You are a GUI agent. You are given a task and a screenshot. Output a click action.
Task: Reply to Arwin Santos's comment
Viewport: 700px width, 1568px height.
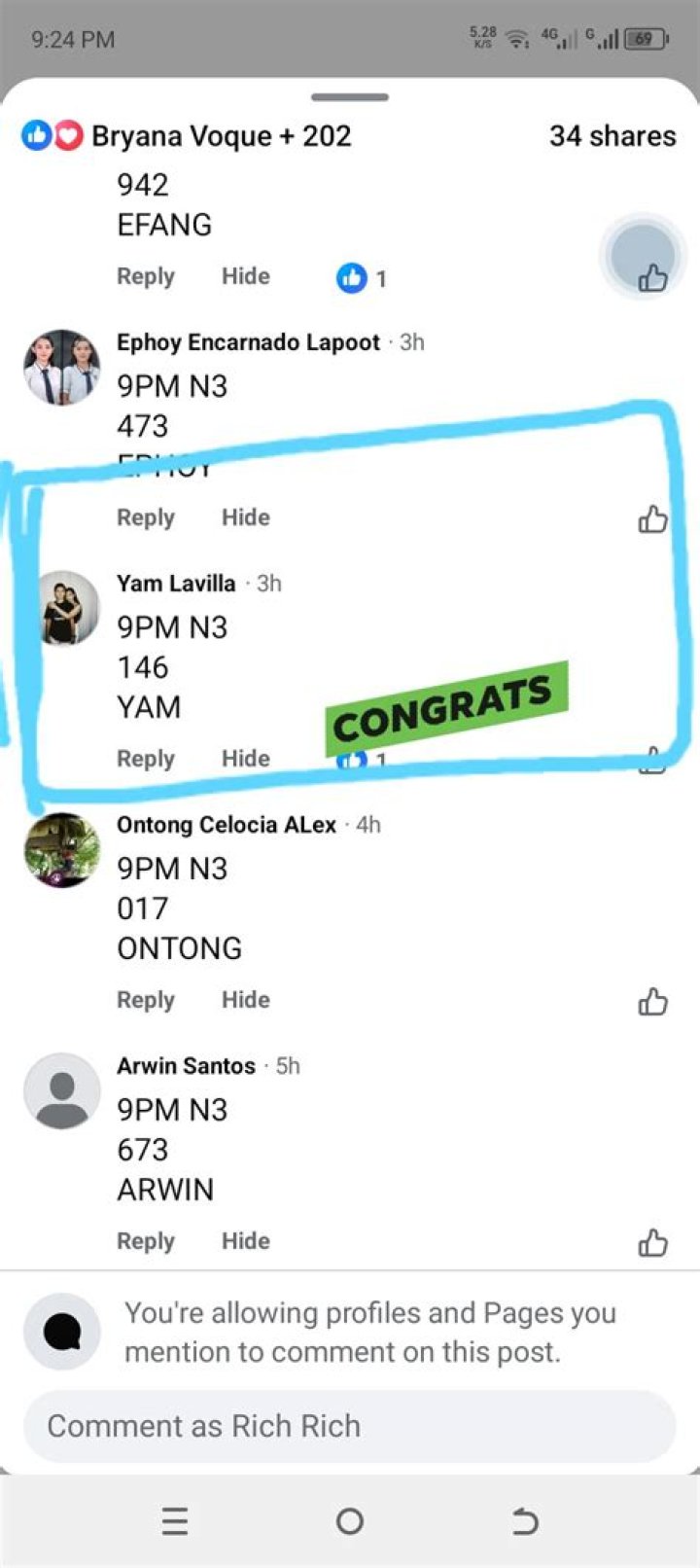(x=146, y=1241)
